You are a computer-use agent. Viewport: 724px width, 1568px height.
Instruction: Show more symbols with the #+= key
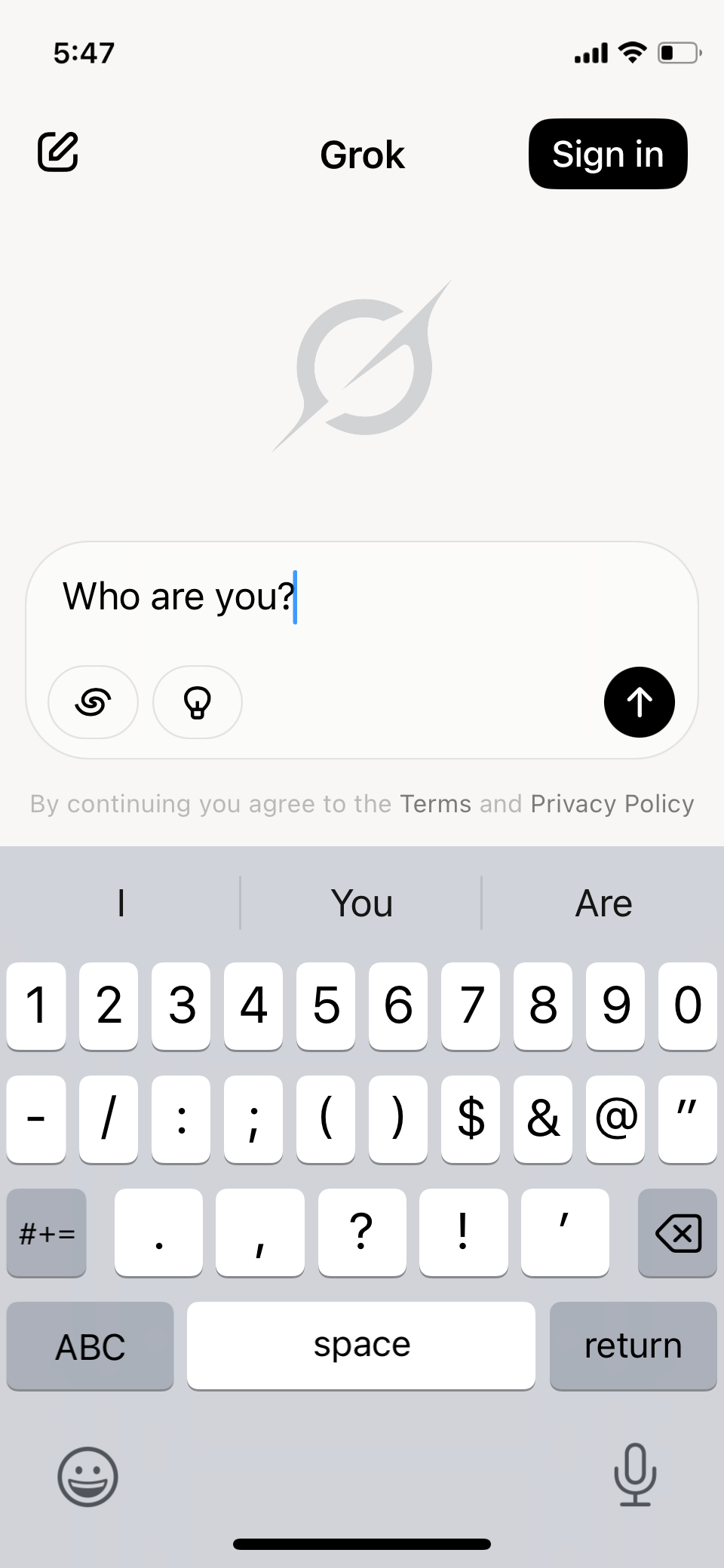pyautogui.click(x=47, y=1233)
